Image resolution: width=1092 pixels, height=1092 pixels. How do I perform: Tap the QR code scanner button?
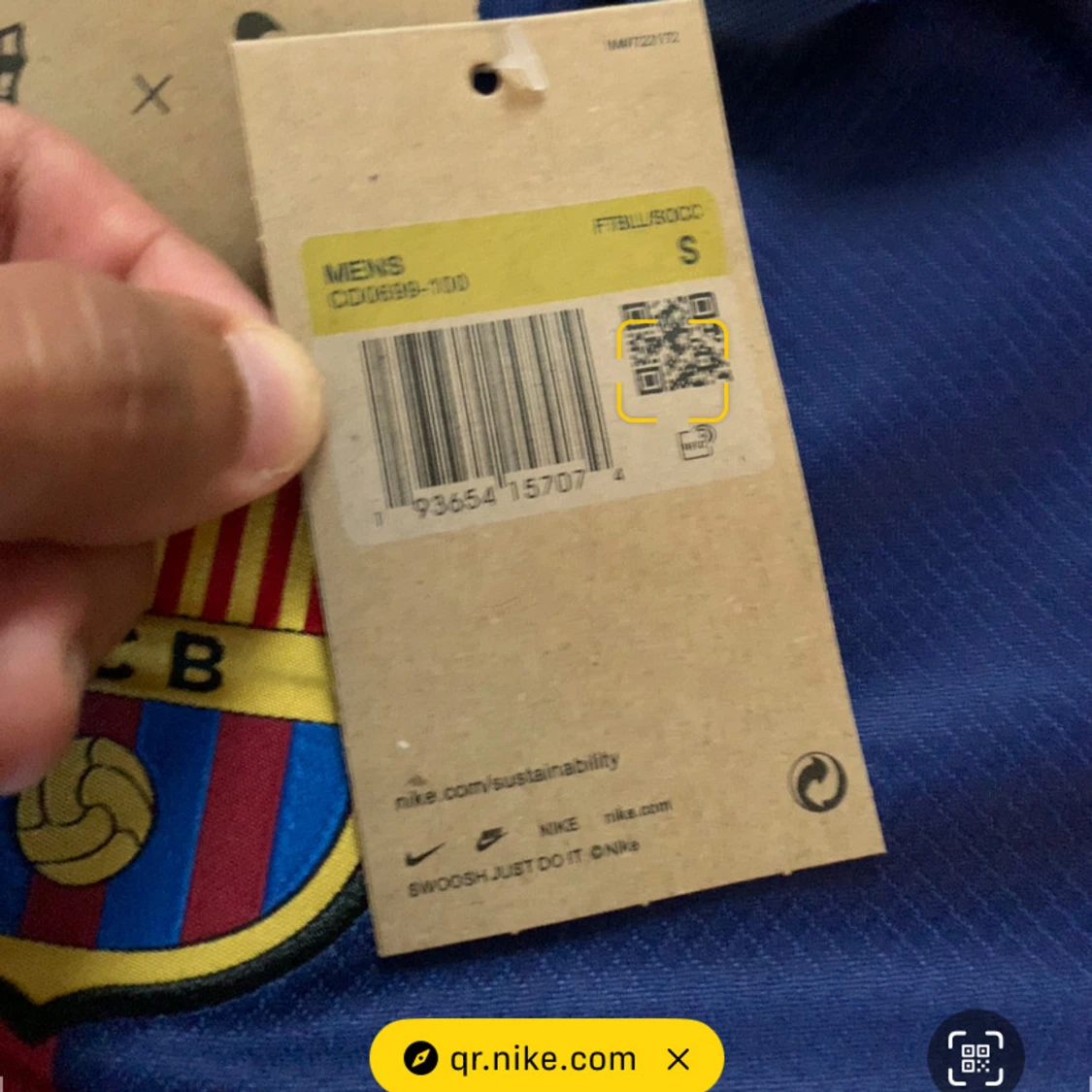click(975, 1057)
